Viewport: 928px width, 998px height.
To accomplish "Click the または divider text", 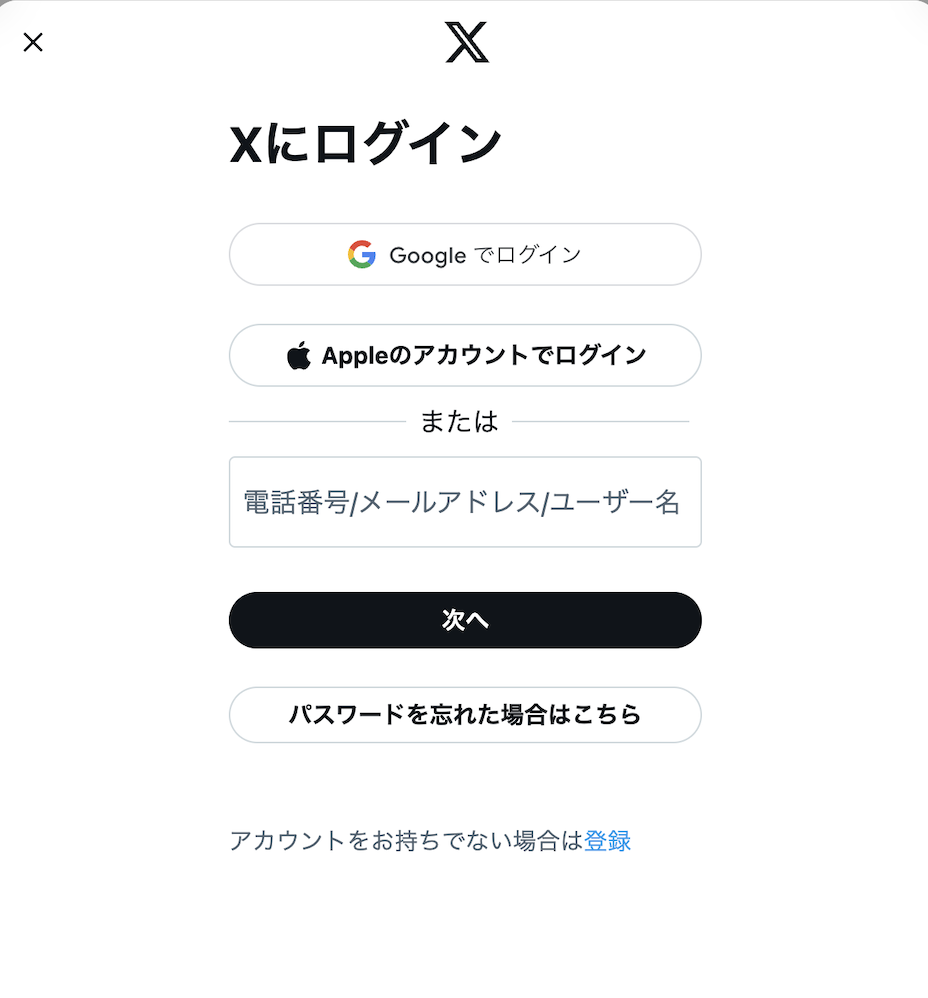I will click(465, 421).
